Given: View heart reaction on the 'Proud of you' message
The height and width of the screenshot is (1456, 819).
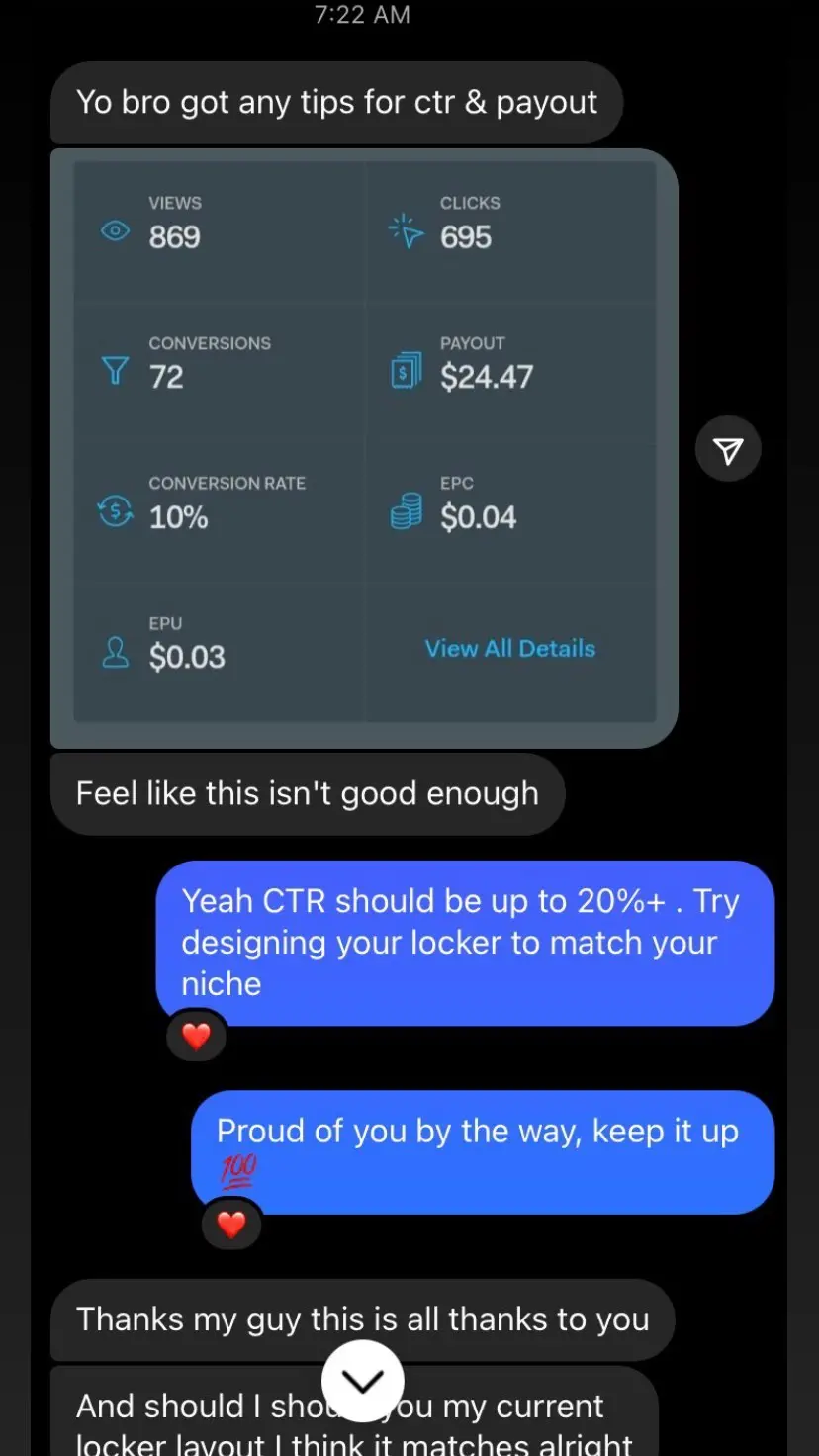Looking at the screenshot, I should tap(231, 1225).
